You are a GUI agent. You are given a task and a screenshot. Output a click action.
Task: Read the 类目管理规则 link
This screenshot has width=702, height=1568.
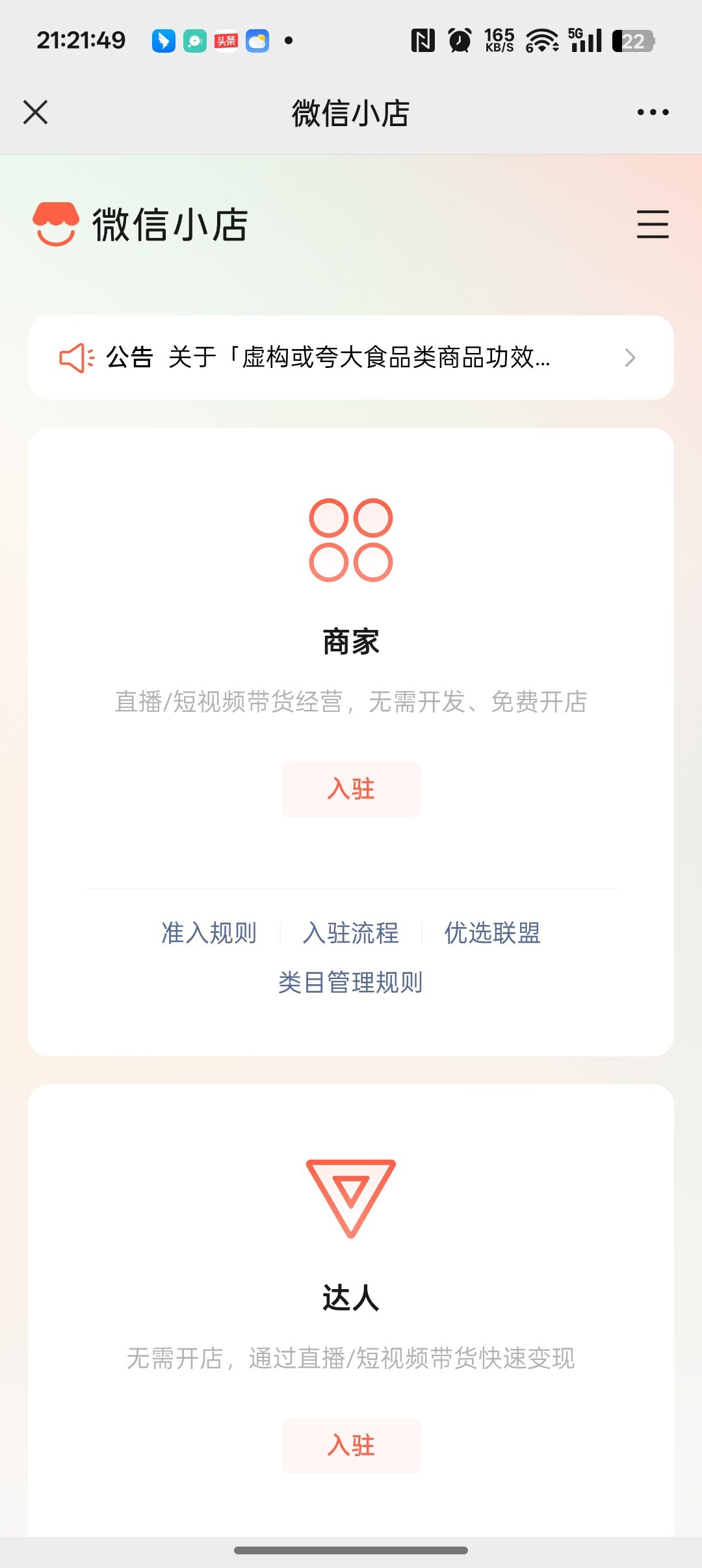(350, 982)
